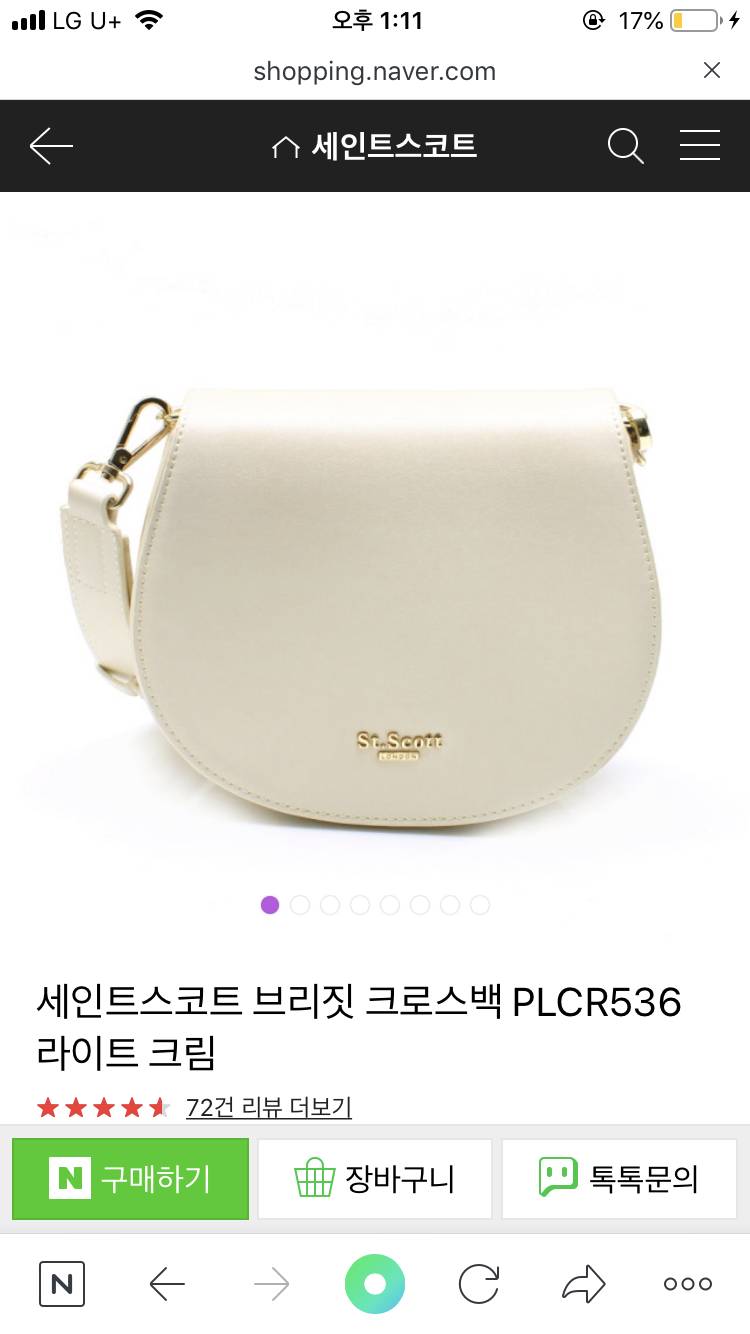Open the store menu via hamburger icon
The width and height of the screenshot is (750, 1334).
700,145
